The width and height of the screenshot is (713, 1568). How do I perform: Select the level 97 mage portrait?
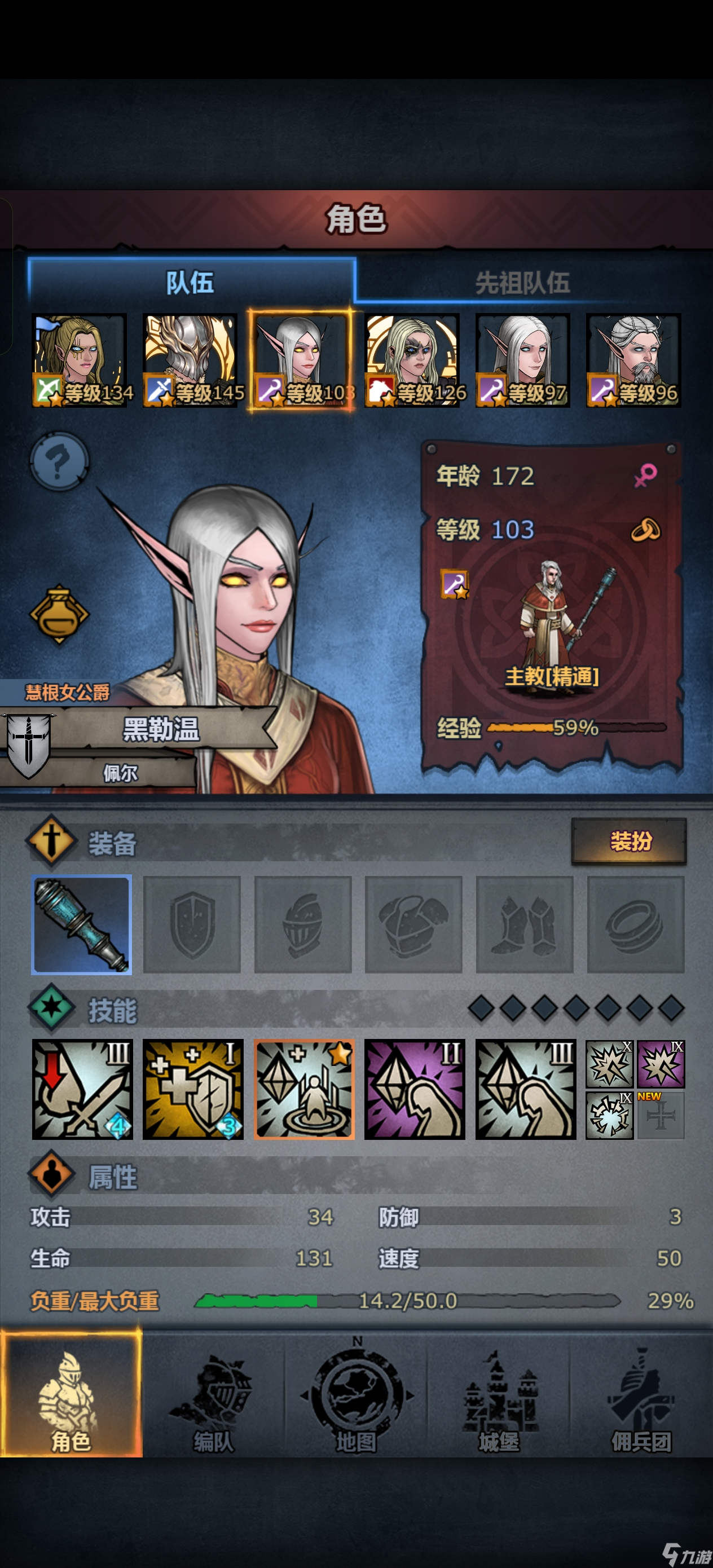[x=522, y=360]
